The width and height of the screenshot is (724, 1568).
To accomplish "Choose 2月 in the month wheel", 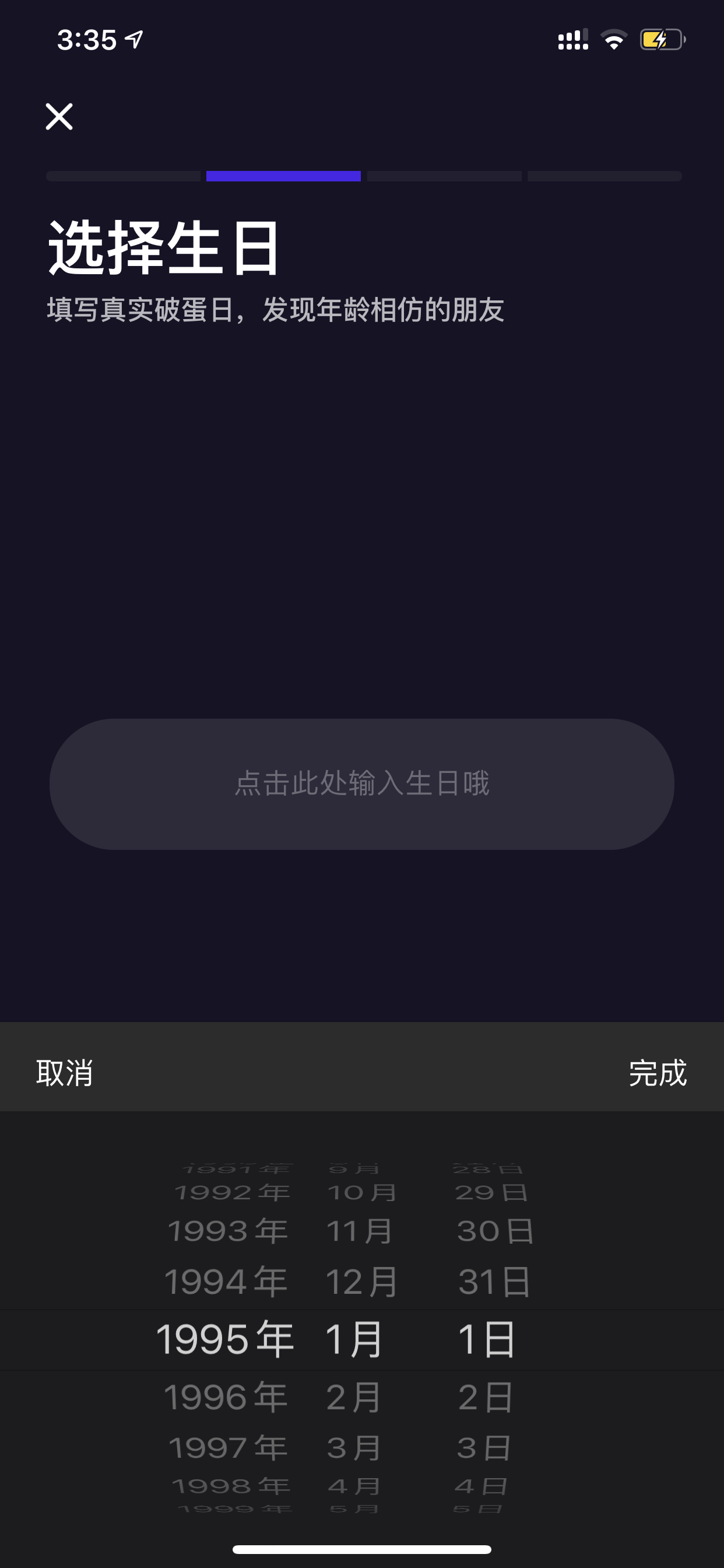I will (354, 1397).
